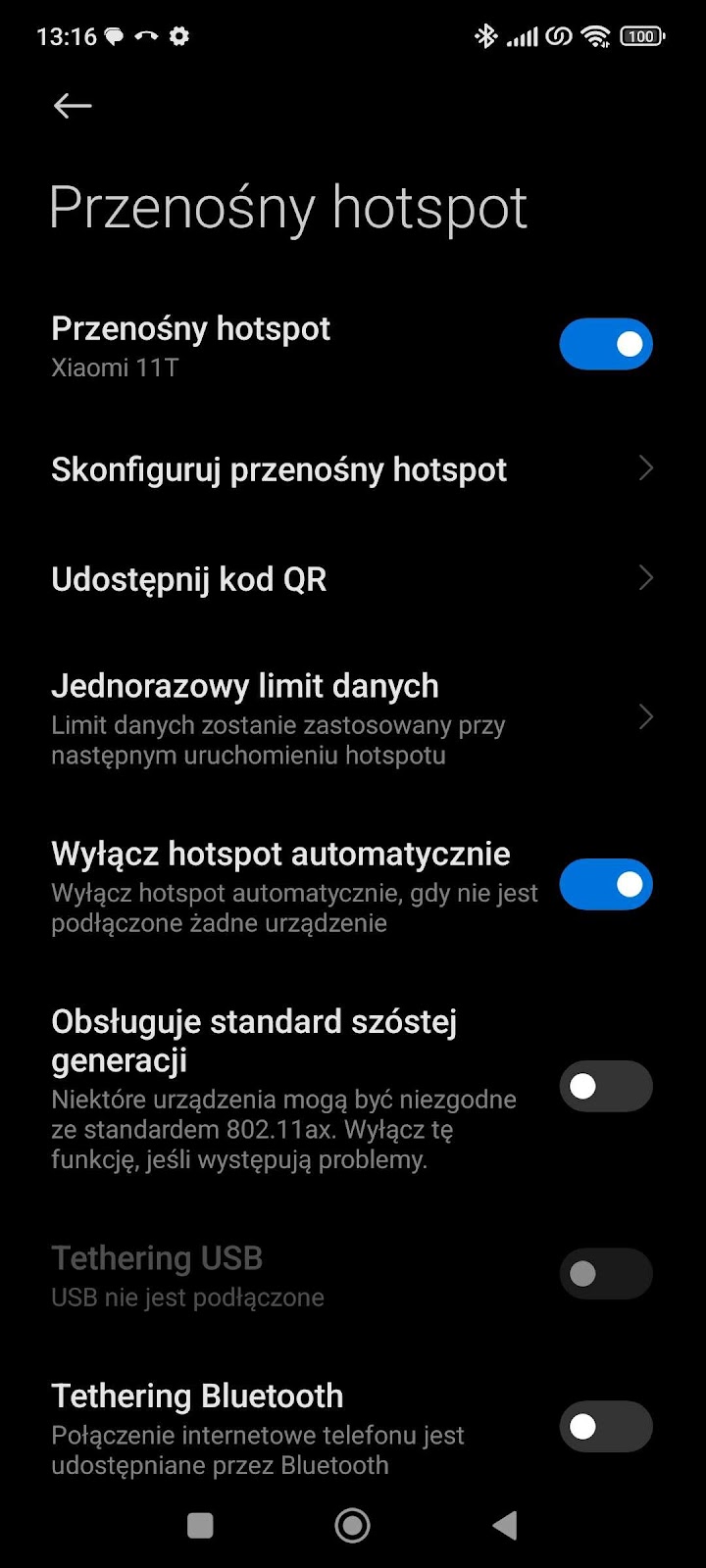Image resolution: width=706 pixels, height=1568 pixels.
Task: Disable Wyłącz hotspot automatycznie toggle
Action: point(606,884)
